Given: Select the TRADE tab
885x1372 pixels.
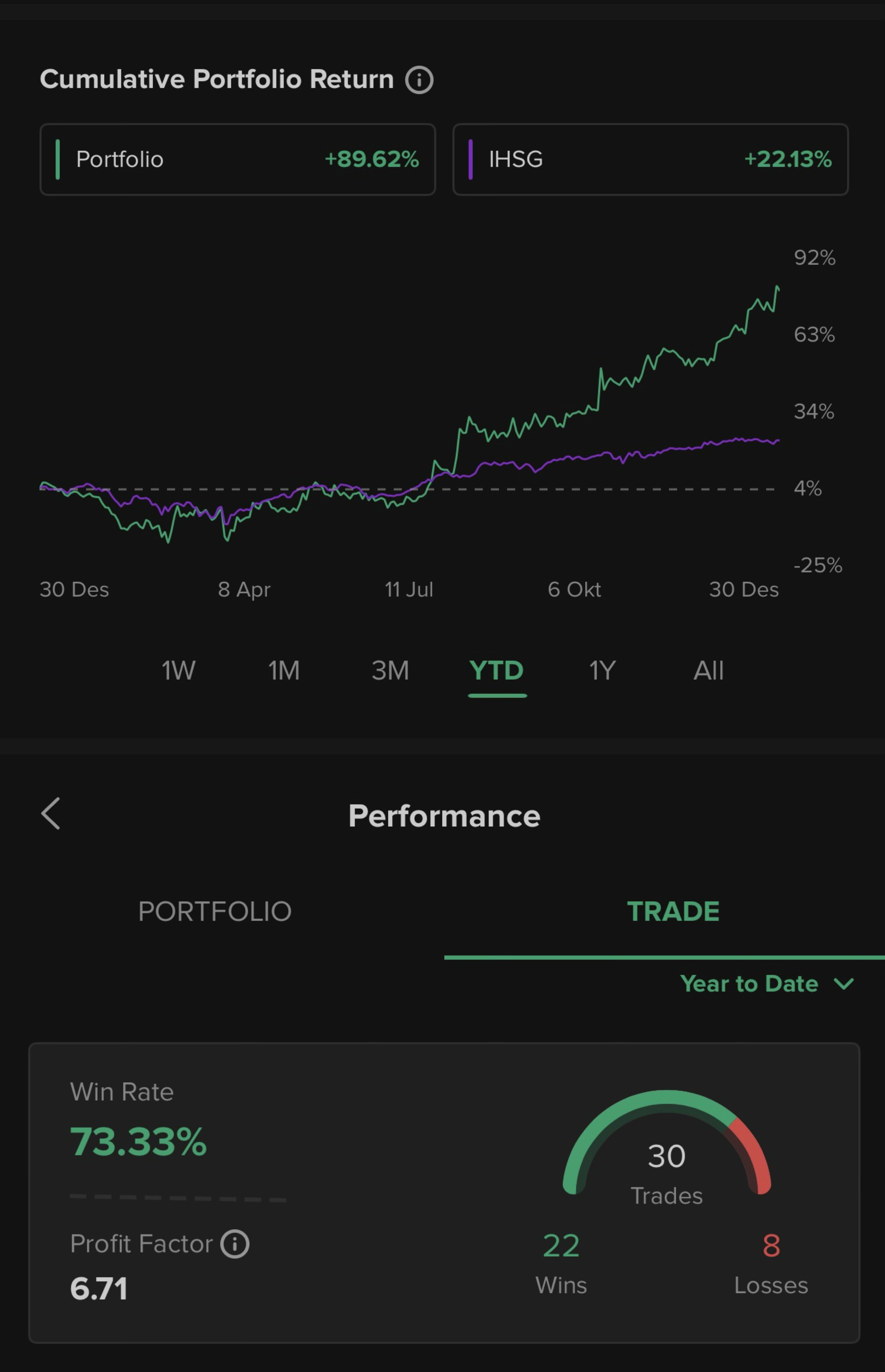Looking at the screenshot, I should click(673, 911).
